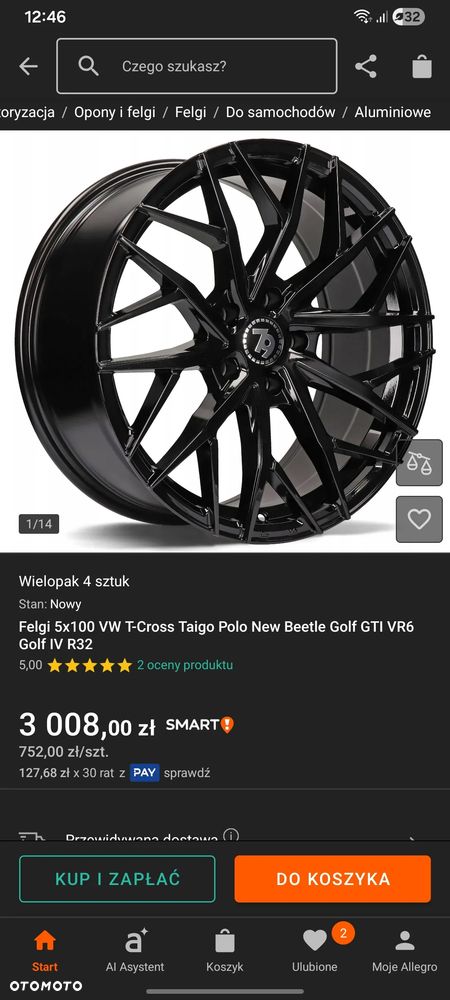The image size is (450, 1000).
Task: Open the AI Asystent tab
Action: (134, 950)
